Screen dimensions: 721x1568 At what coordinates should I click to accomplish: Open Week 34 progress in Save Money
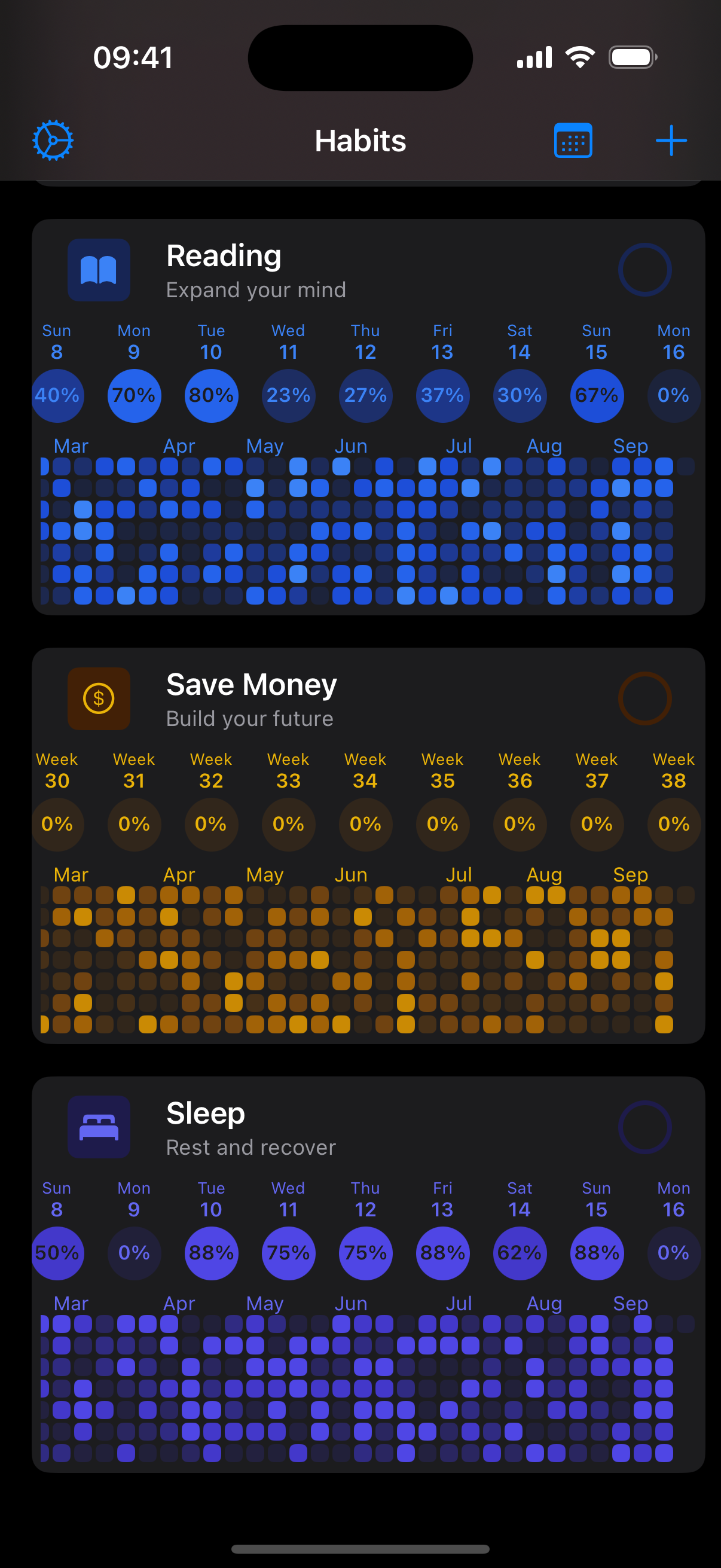(365, 824)
